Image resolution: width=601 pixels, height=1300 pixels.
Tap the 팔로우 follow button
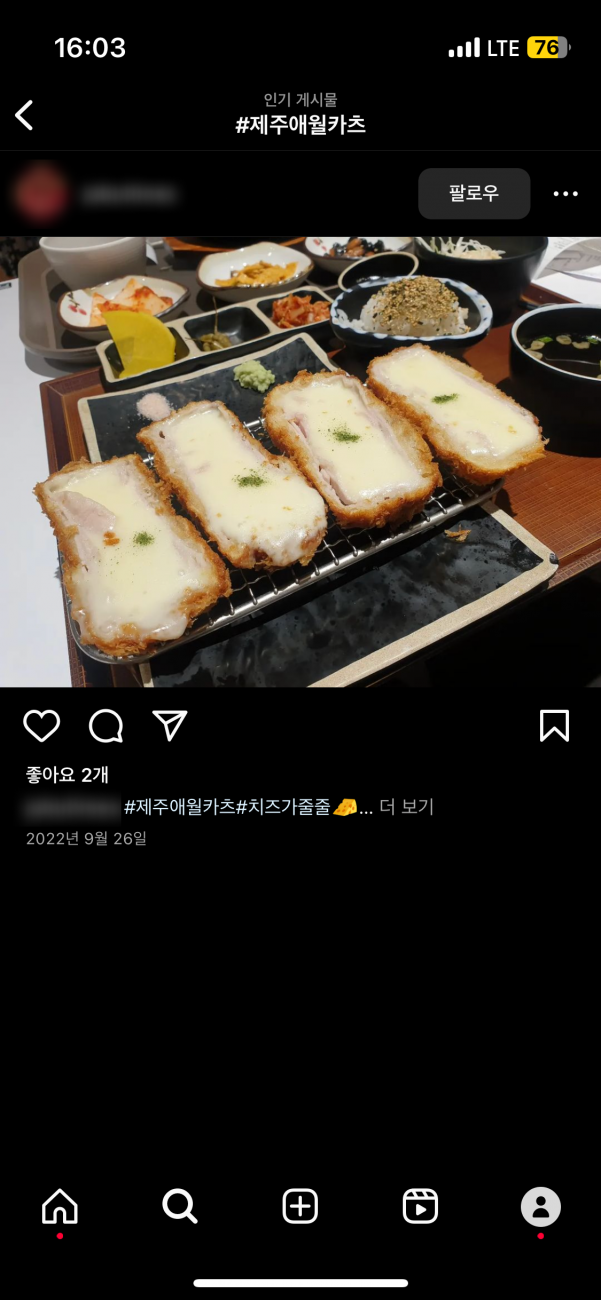pos(474,194)
